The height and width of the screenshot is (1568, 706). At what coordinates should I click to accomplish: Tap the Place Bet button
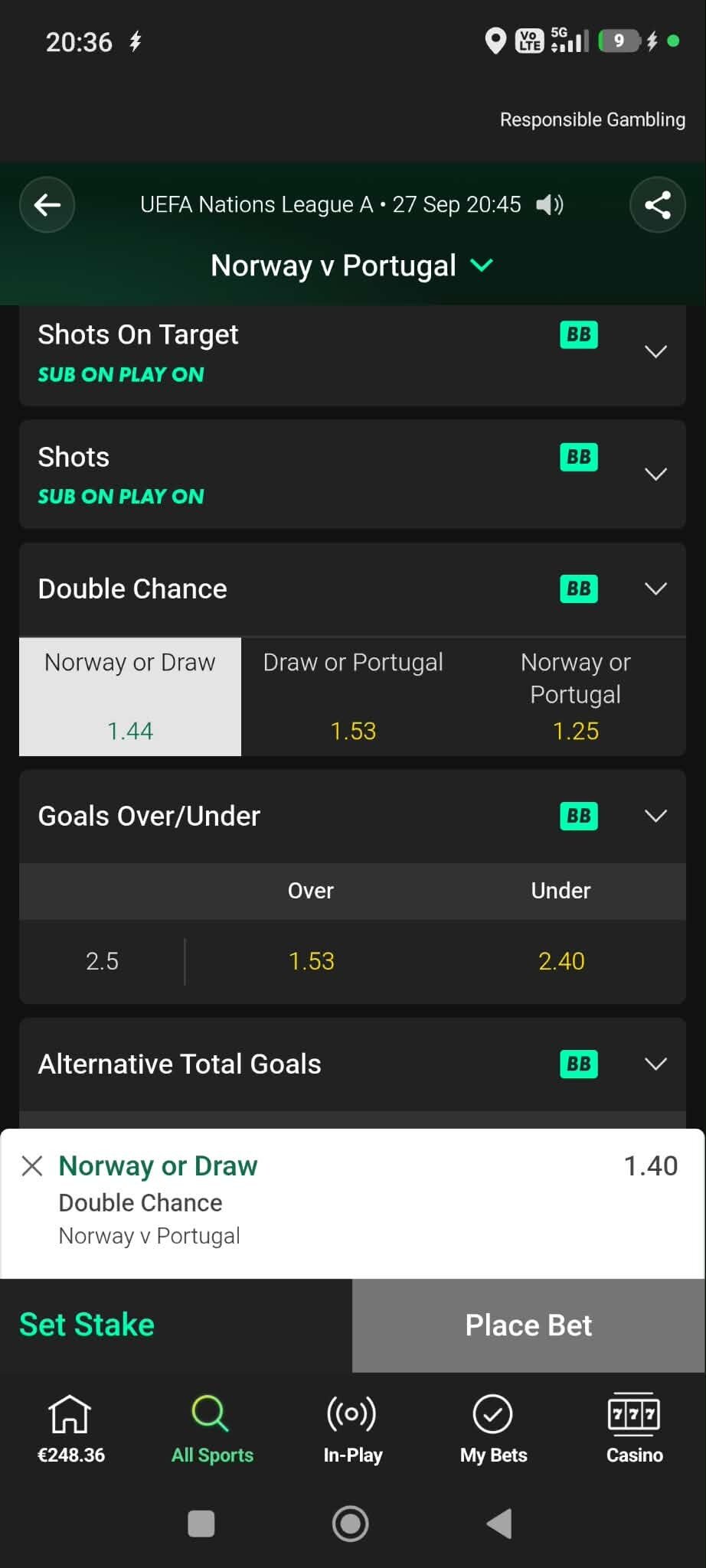click(x=528, y=1325)
